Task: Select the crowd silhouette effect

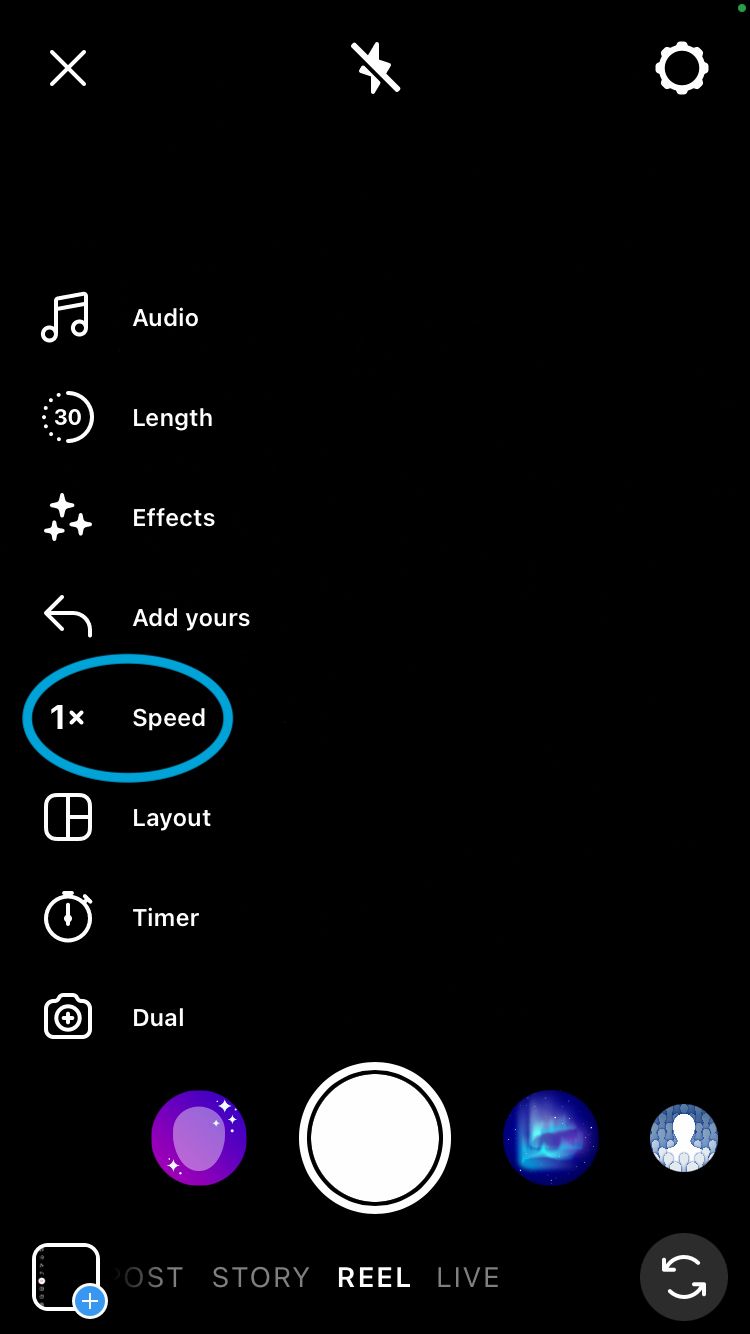Action: 684,1138
